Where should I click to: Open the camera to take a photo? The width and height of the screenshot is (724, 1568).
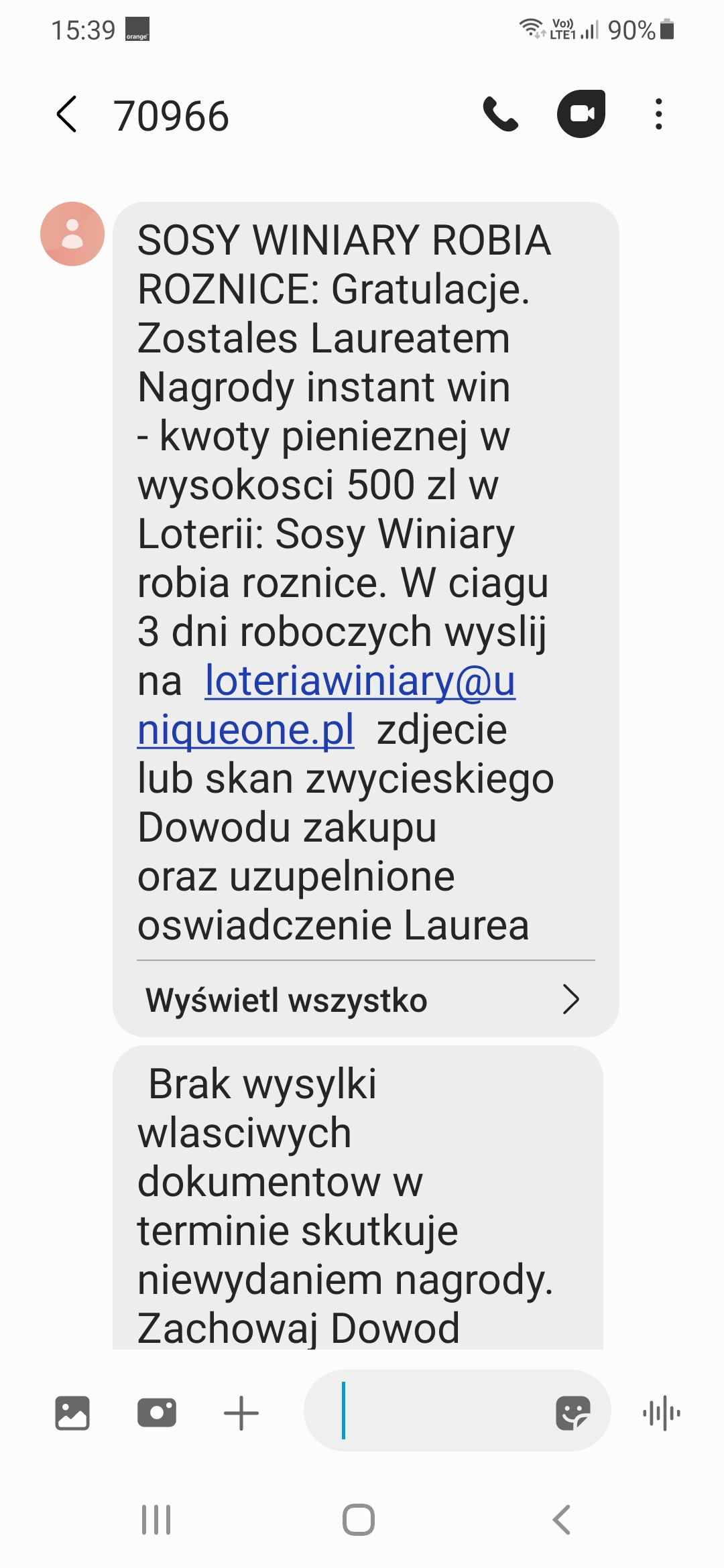pos(157,1413)
